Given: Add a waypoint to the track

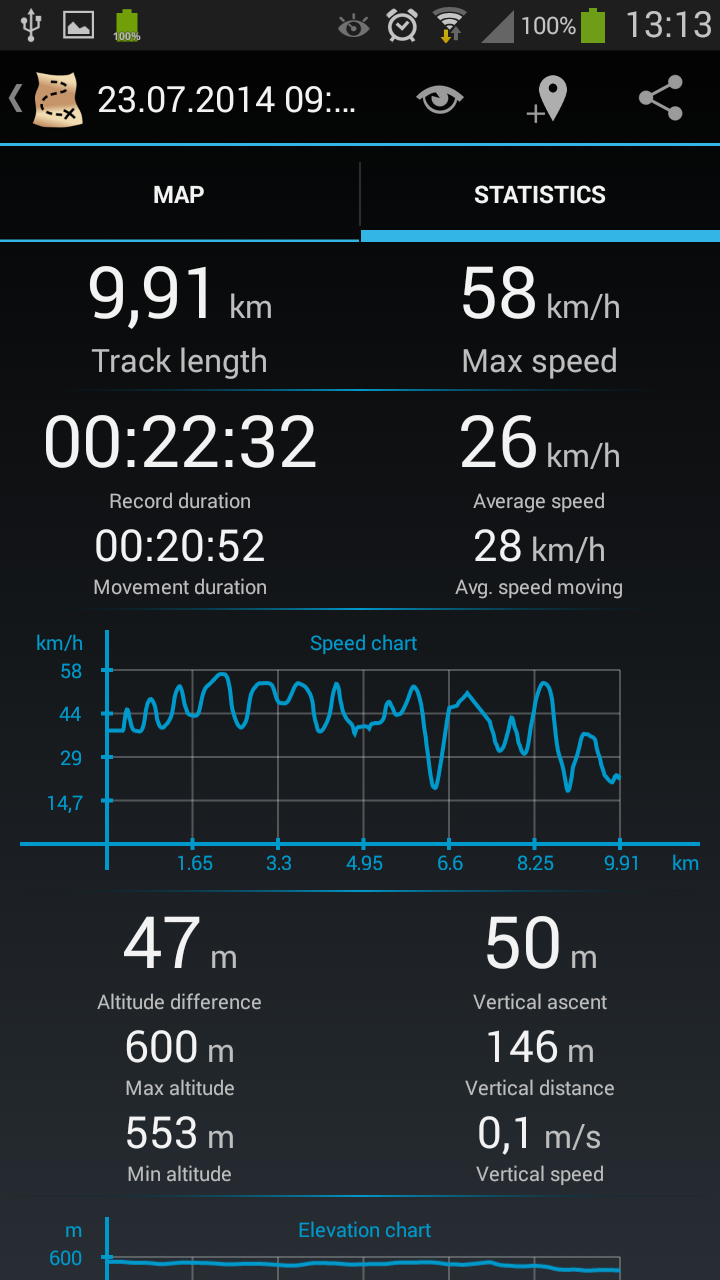Looking at the screenshot, I should (546, 98).
